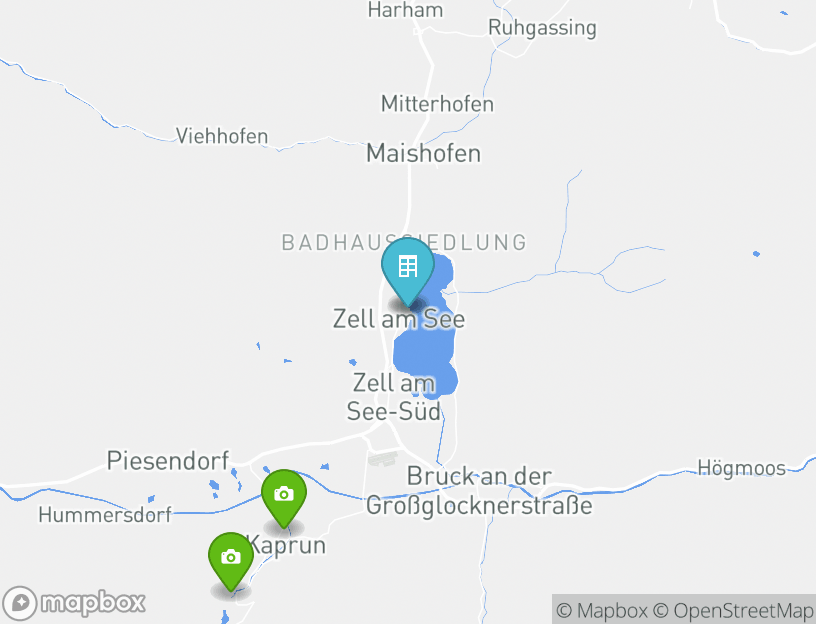816x624 pixels.
Task: Open the green camera marker near Kaprun
Action: pos(284,495)
